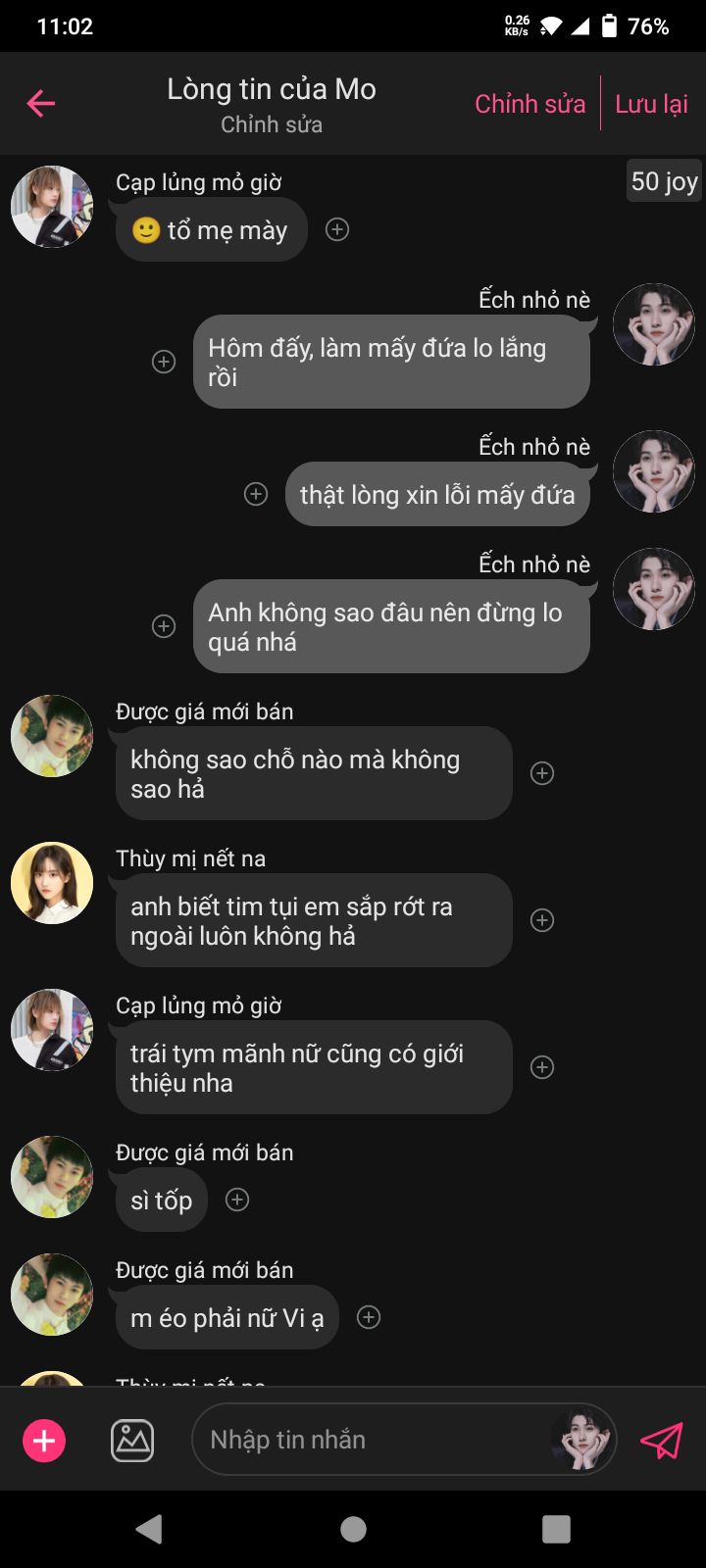Change sender avatar inside message box
The width and height of the screenshot is (706, 1568).
(x=582, y=1440)
